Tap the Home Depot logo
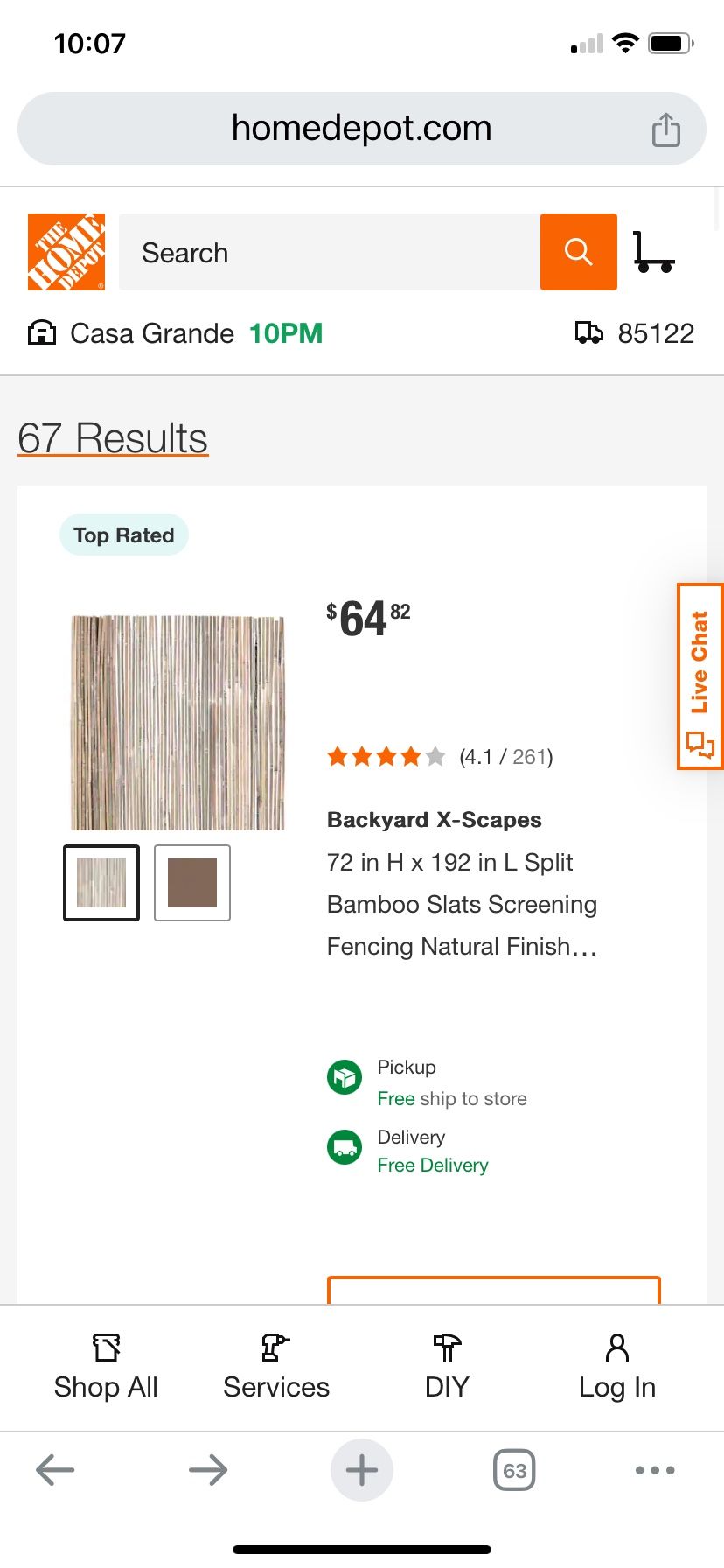Viewport: 724px width, 1568px height. tap(66, 251)
